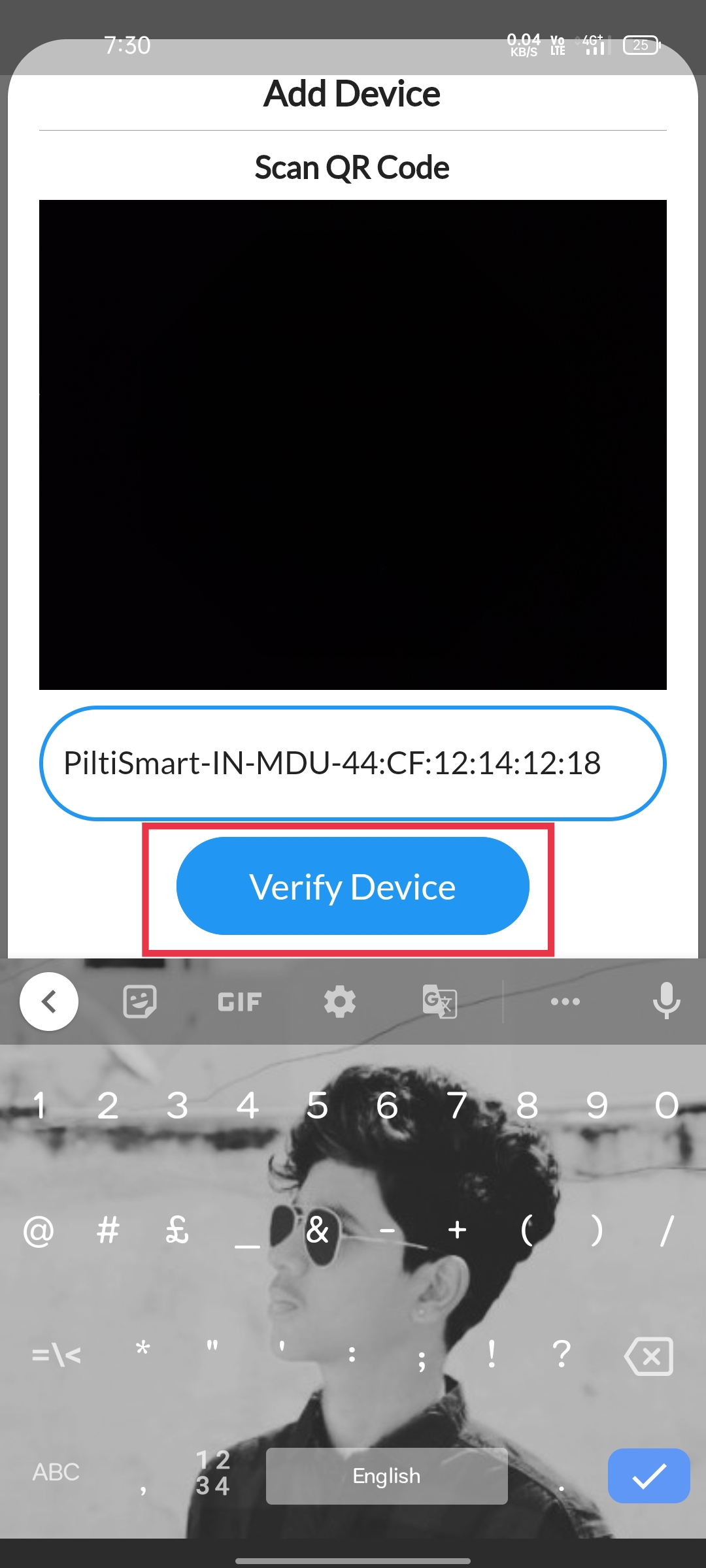The height and width of the screenshot is (1568, 706).
Task: Start voice typing with the microphone
Action: [666, 1001]
